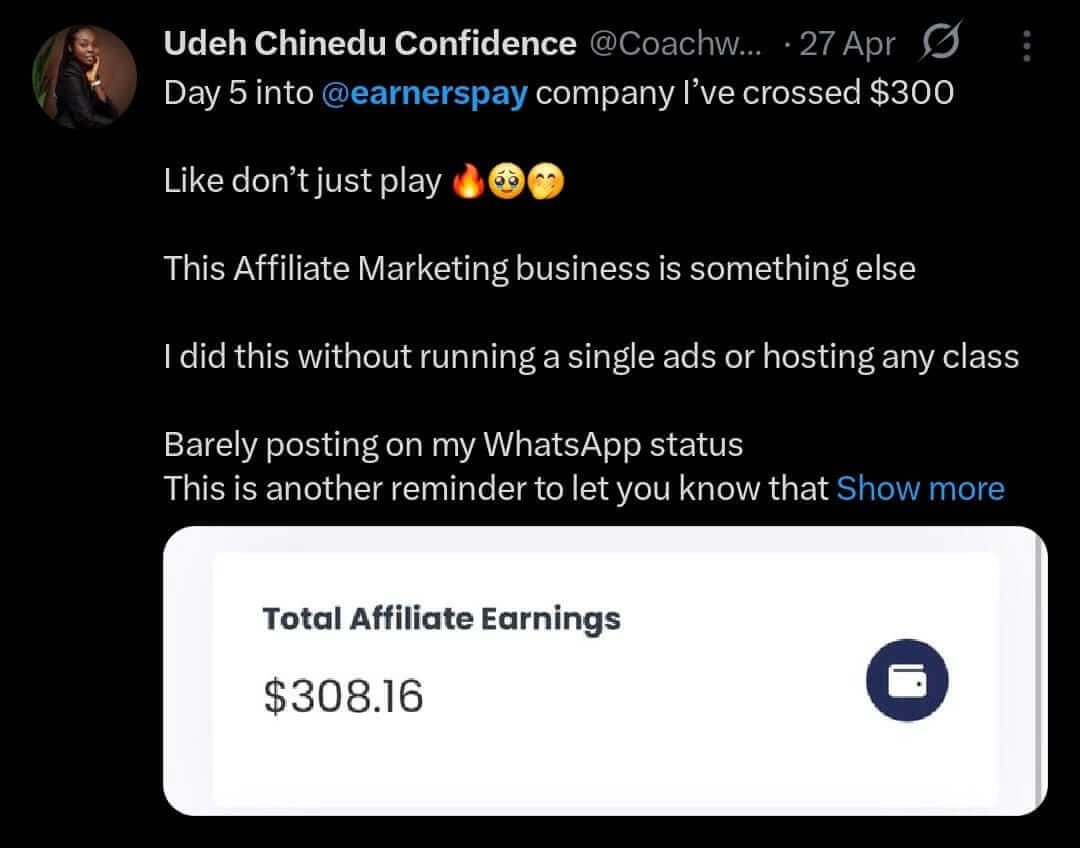Open the @earnerspay mention
The height and width of the screenshot is (848, 1080).
click(424, 93)
